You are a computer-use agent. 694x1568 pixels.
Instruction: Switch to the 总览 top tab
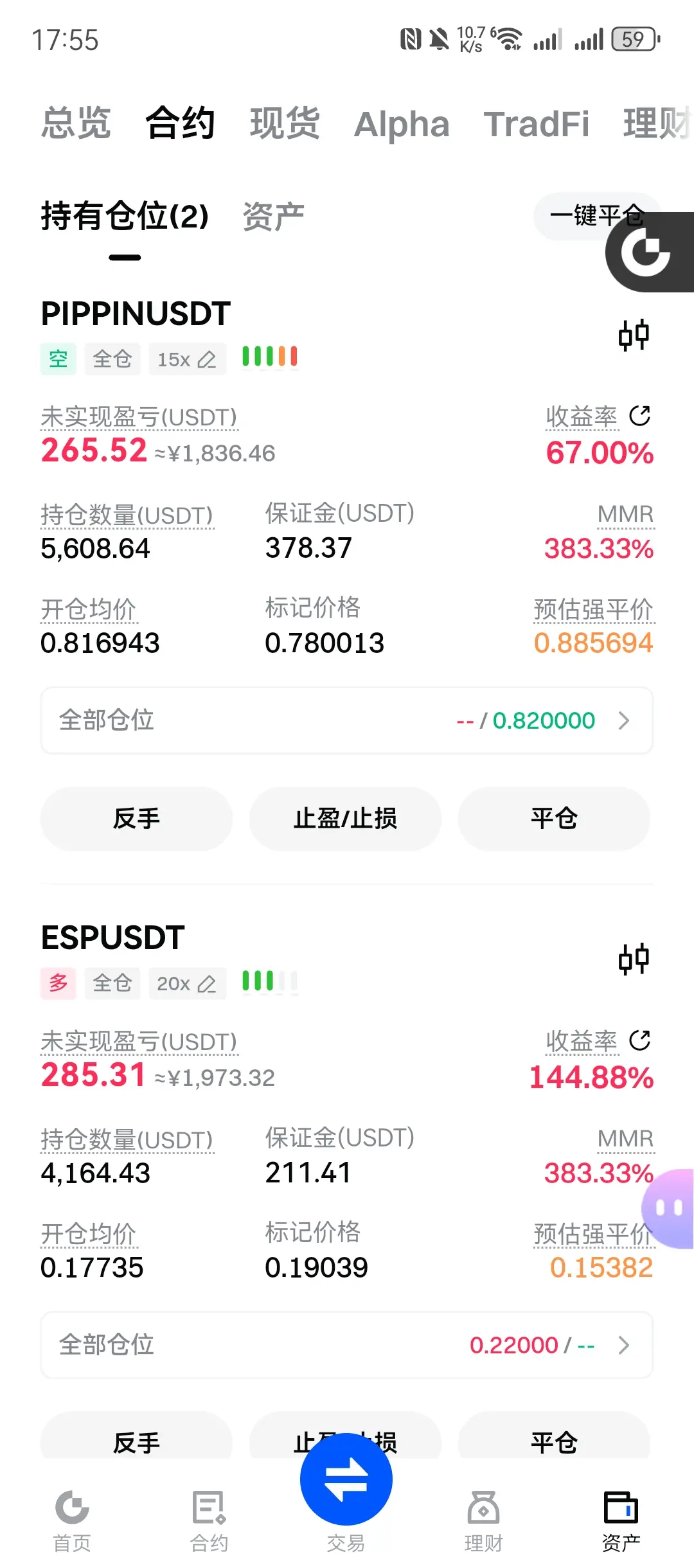[x=76, y=123]
